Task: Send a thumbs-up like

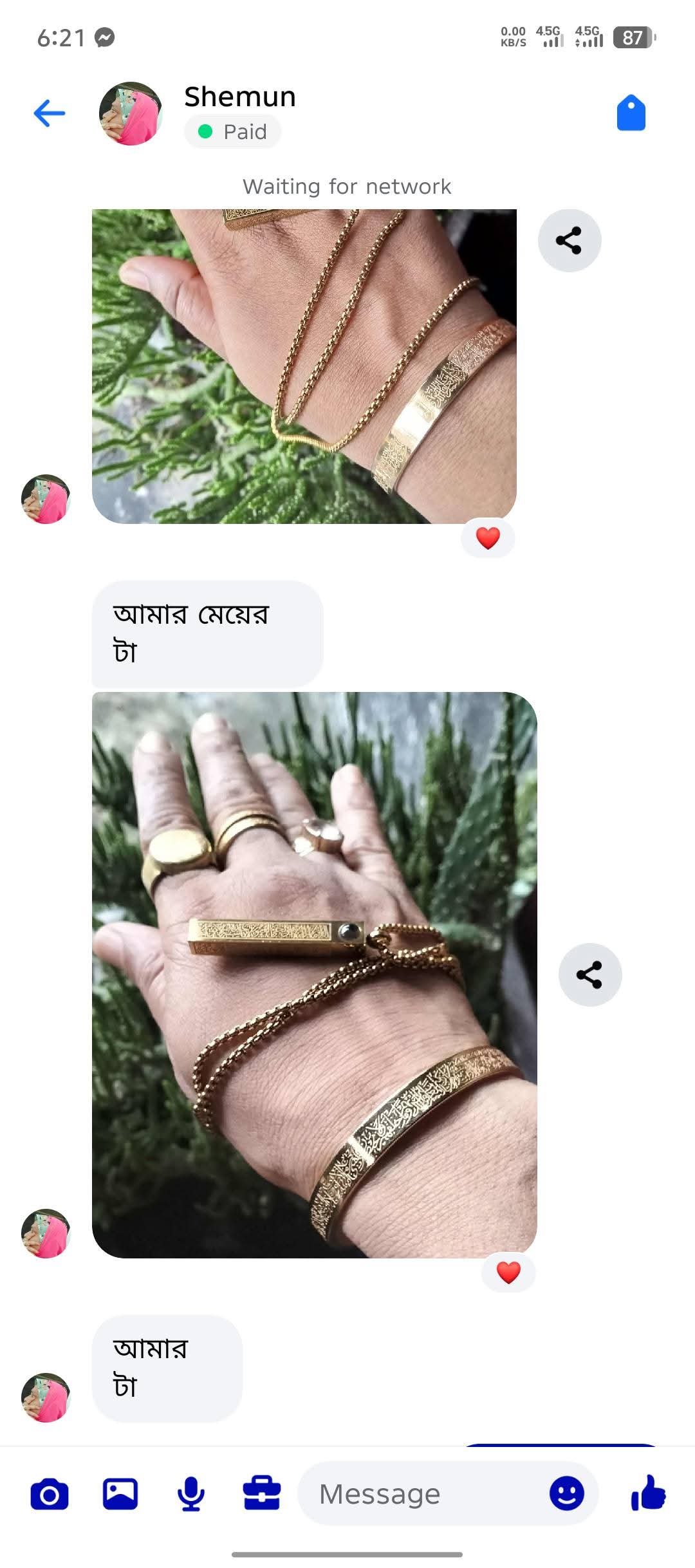Action: coord(648,1494)
